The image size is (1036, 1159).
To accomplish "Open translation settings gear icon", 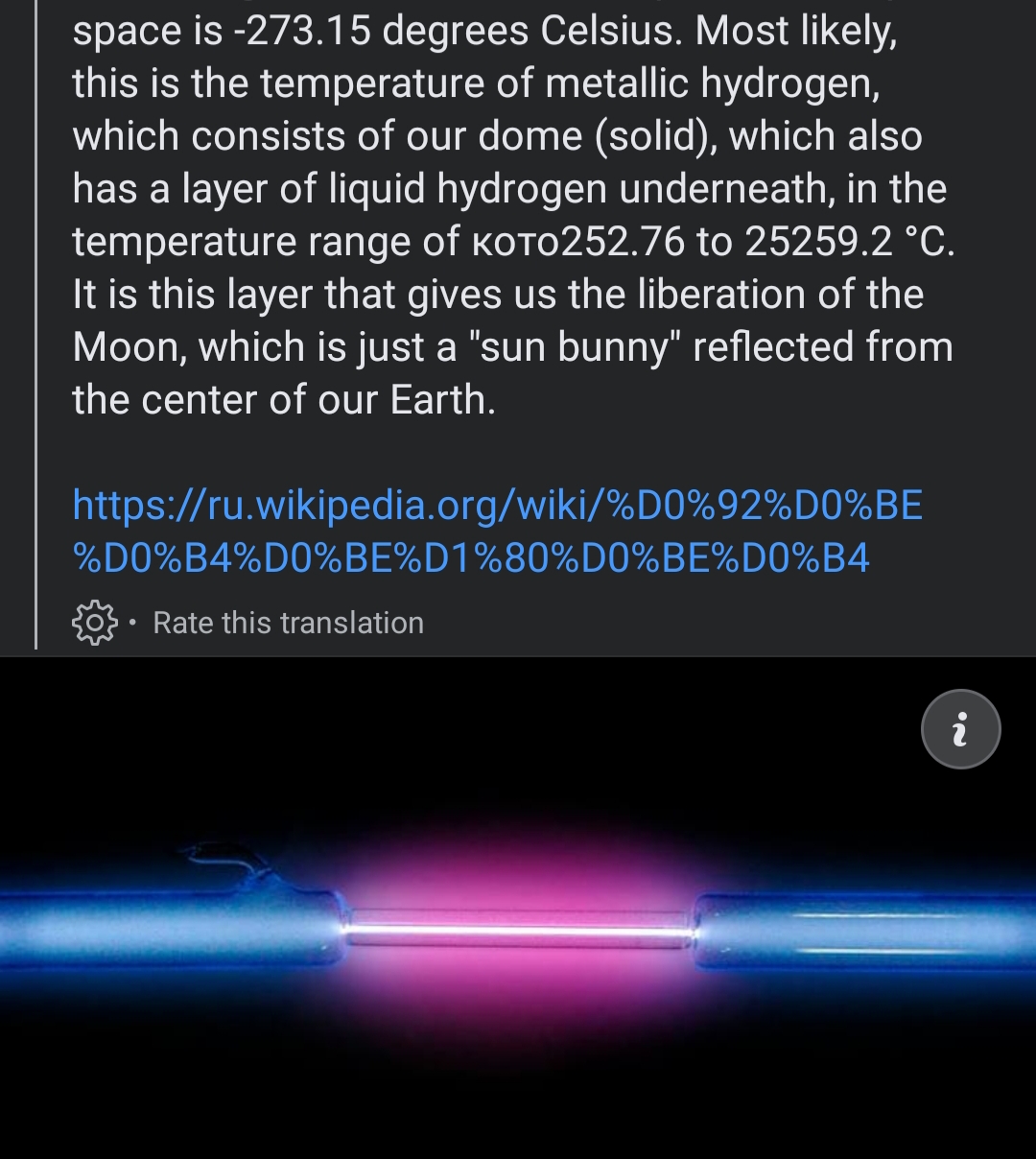I will [x=94, y=623].
